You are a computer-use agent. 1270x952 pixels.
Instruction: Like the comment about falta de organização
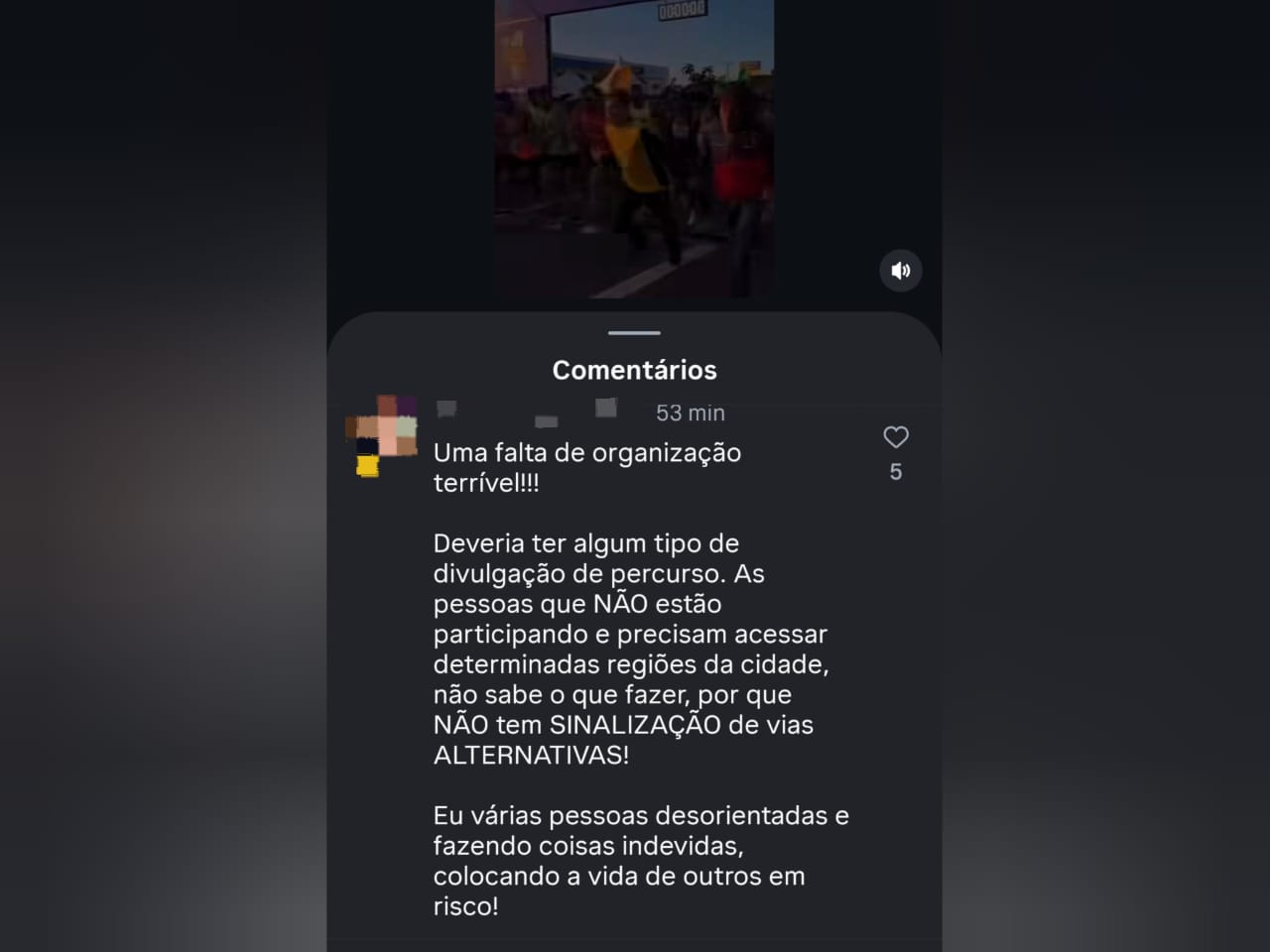895,437
